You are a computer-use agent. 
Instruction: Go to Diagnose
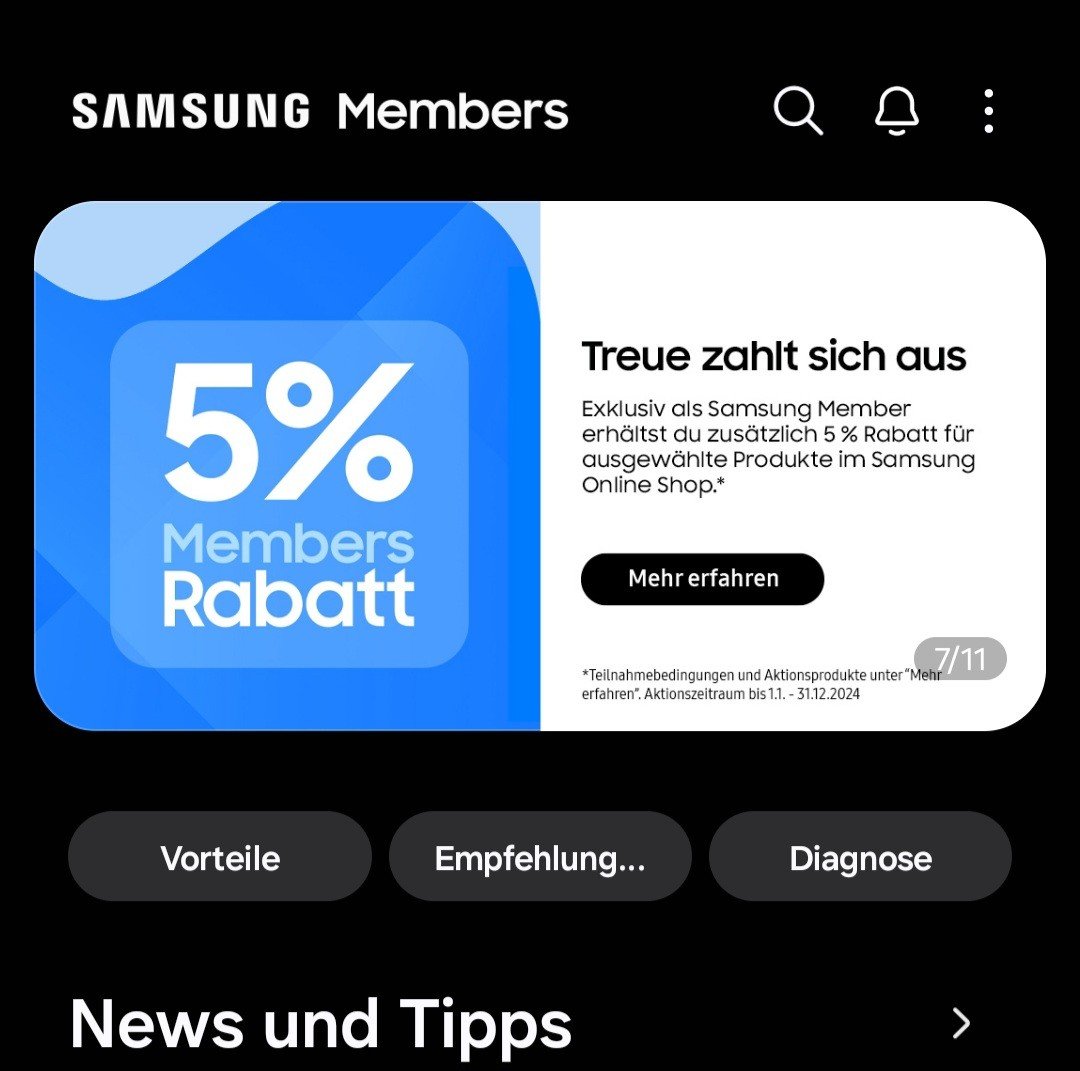pos(860,857)
